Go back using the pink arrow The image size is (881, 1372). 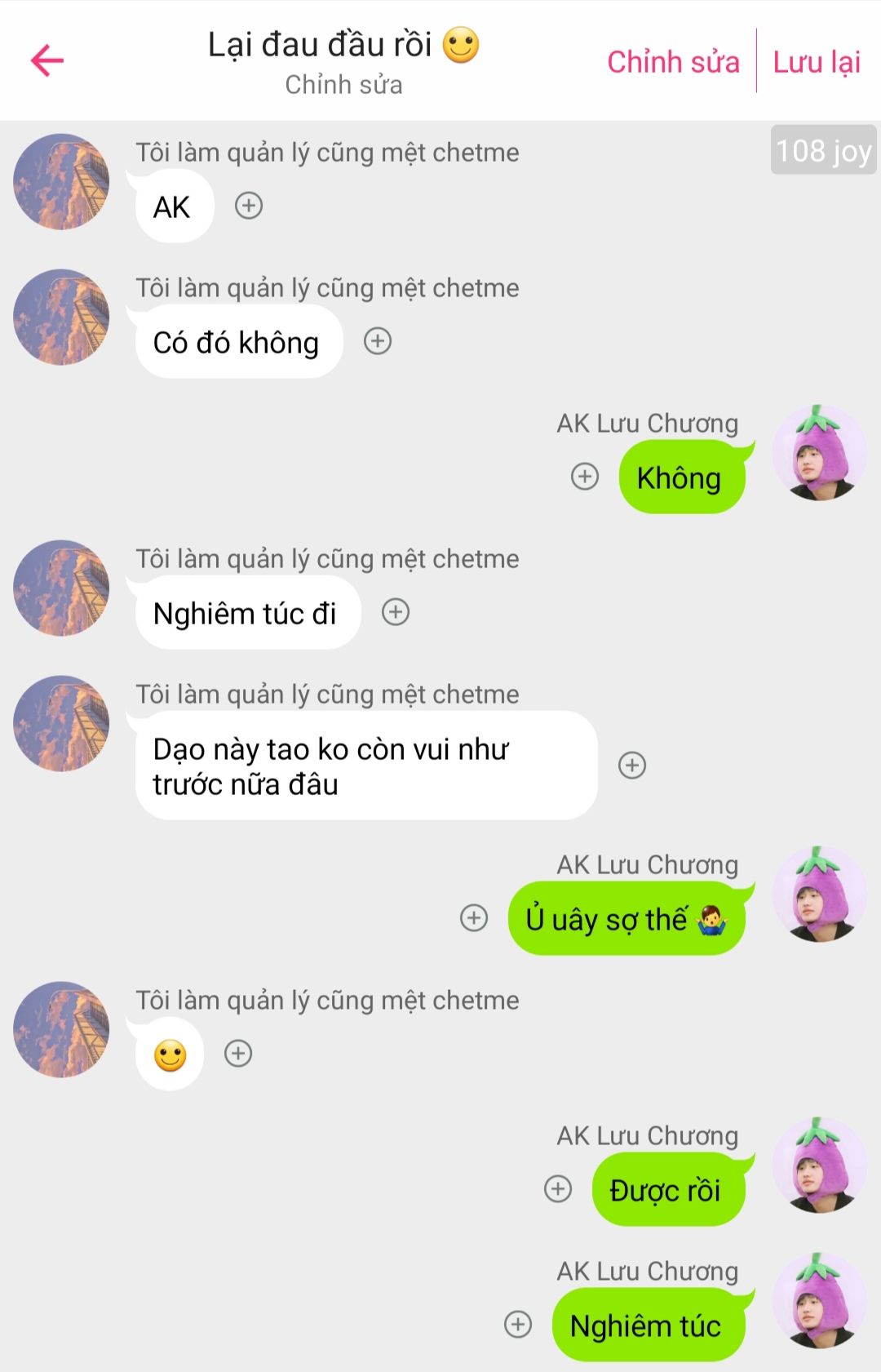(47, 60)
